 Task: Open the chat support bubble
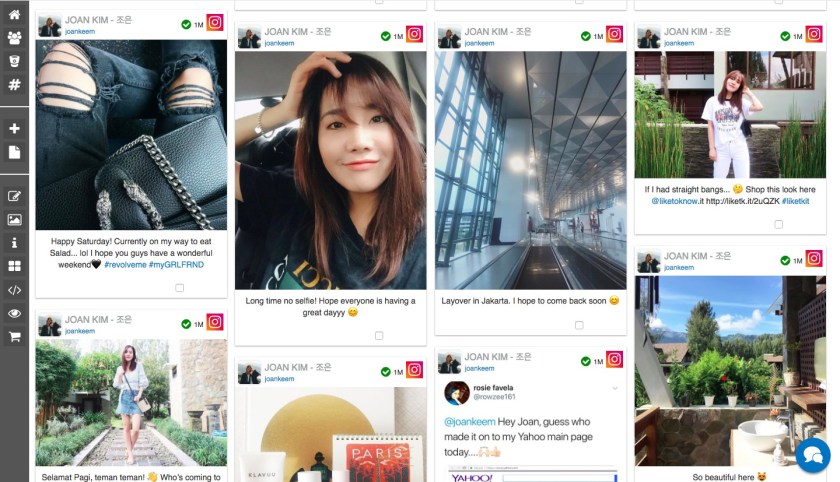tap(813, 456)
